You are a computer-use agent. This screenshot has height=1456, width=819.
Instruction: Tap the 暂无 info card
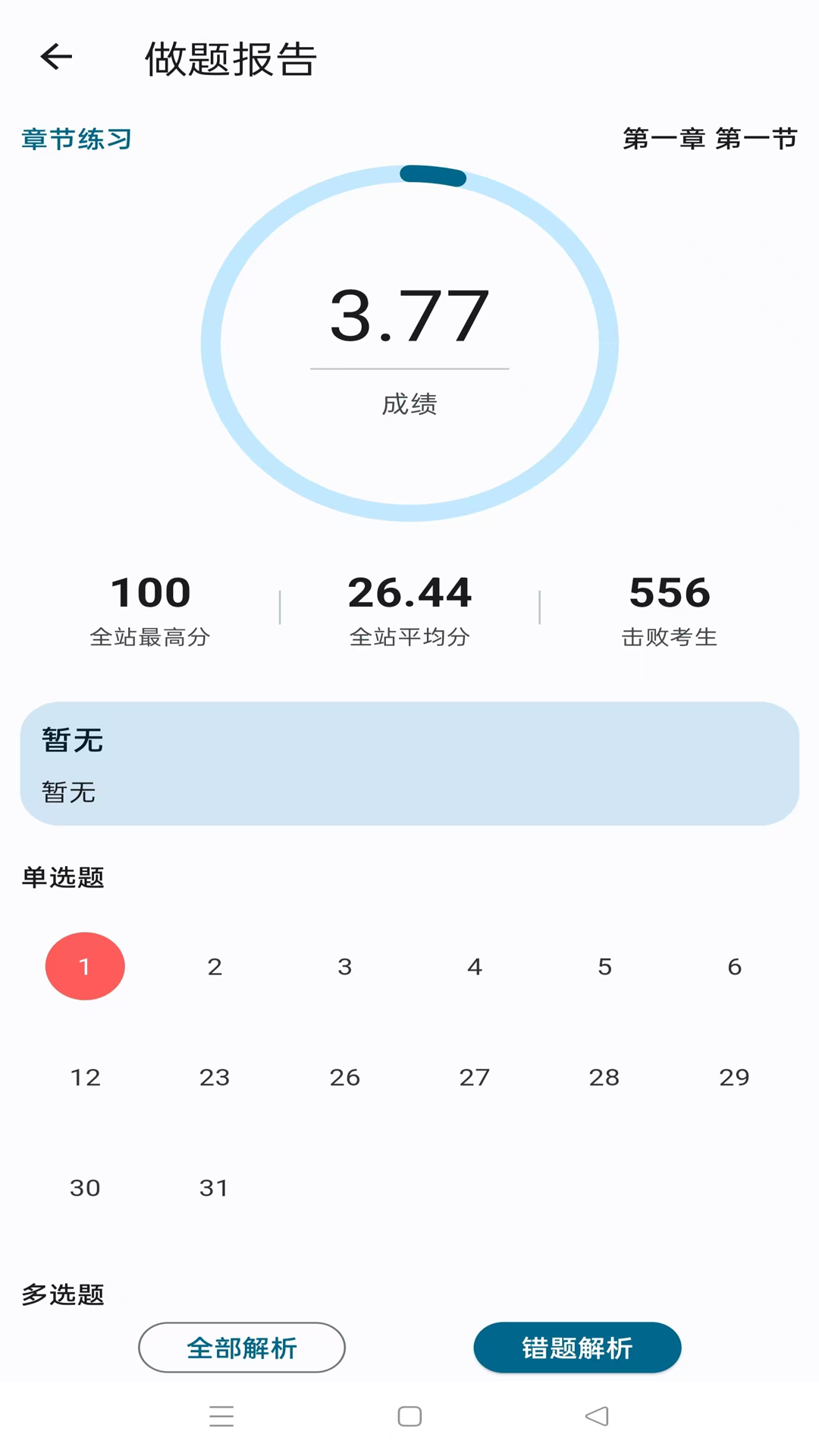pos(409,762)
